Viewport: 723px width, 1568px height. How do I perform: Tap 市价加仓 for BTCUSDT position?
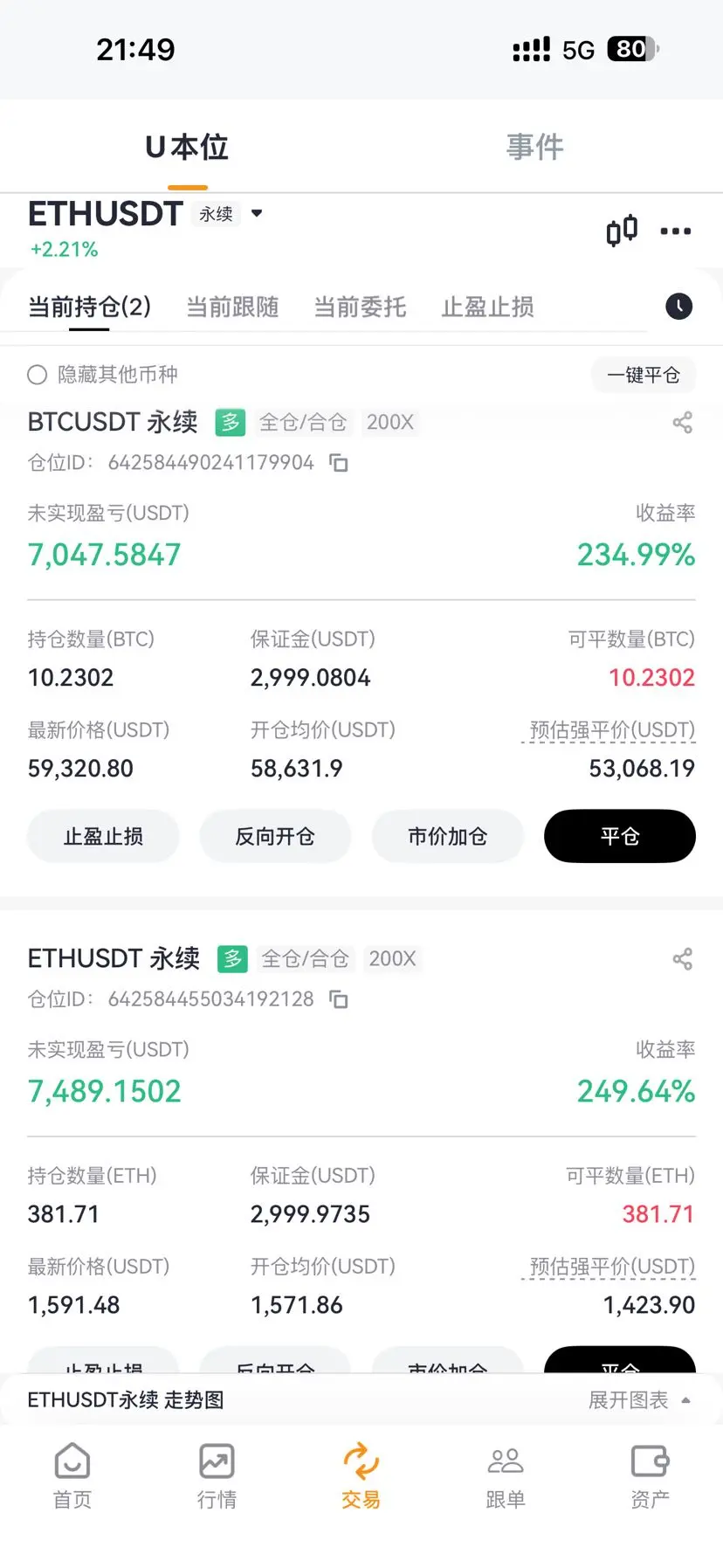(x=447, y=836)
